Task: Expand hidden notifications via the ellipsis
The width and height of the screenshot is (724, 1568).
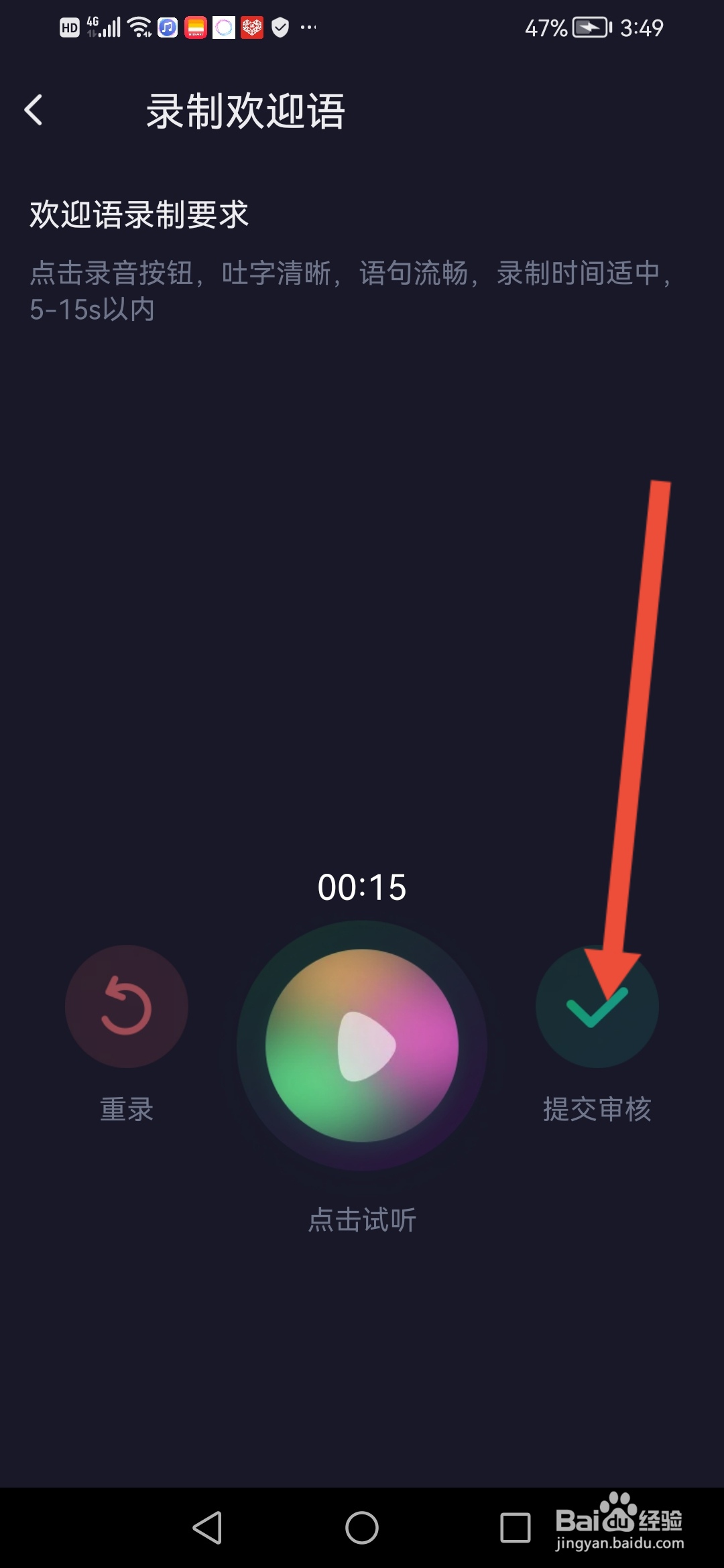Action: coord(308,28)
